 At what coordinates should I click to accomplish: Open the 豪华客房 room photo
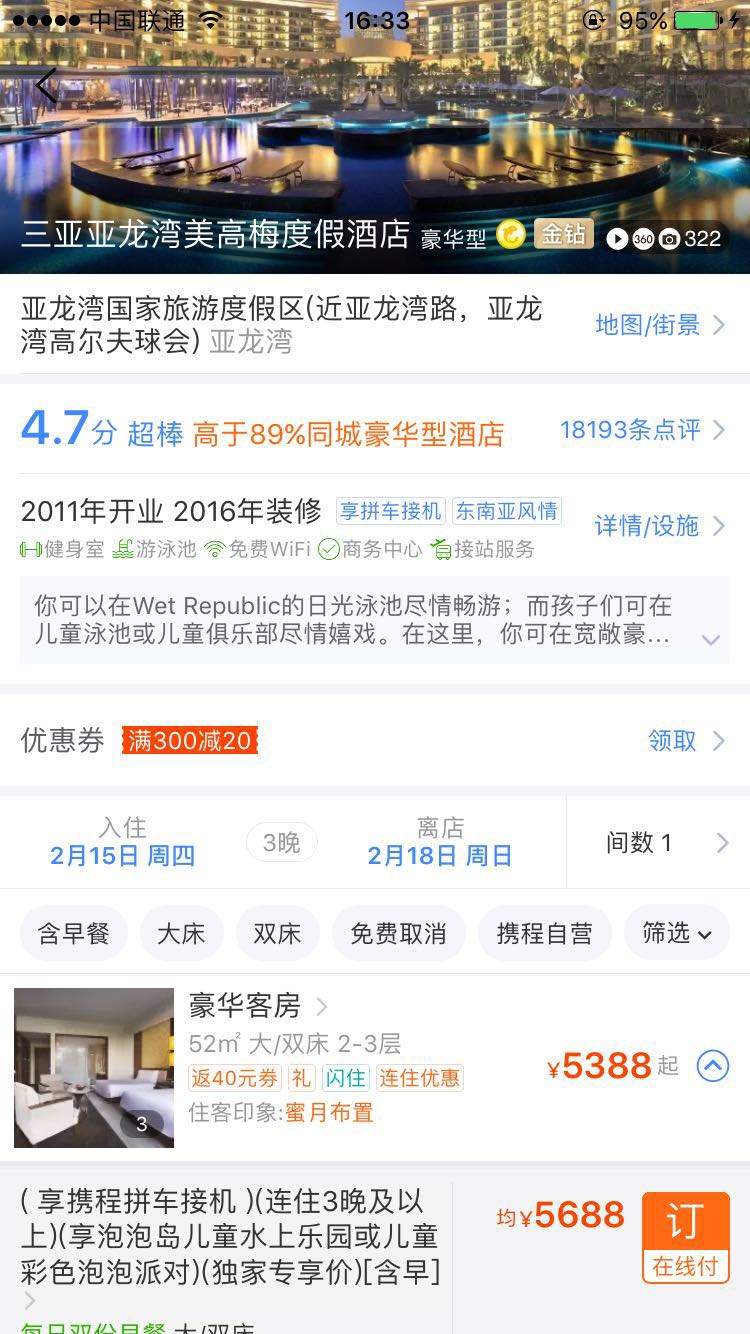point(94,1067)
